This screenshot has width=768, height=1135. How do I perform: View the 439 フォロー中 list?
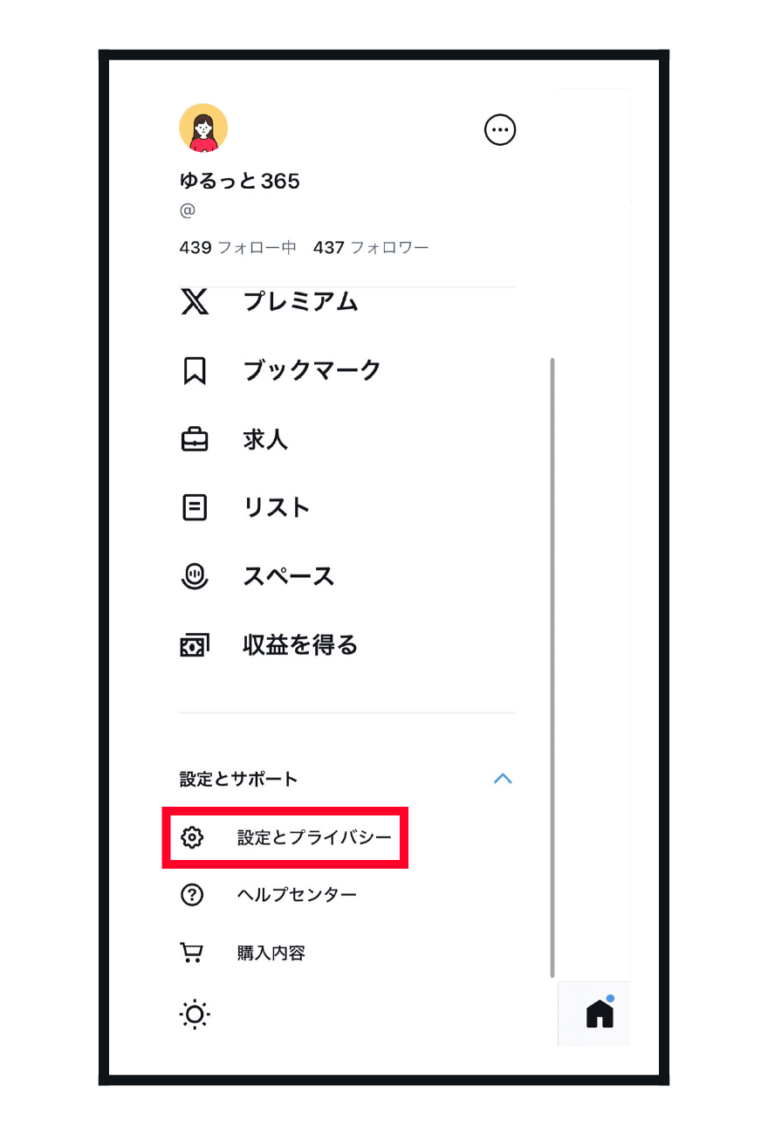point(238,247)
